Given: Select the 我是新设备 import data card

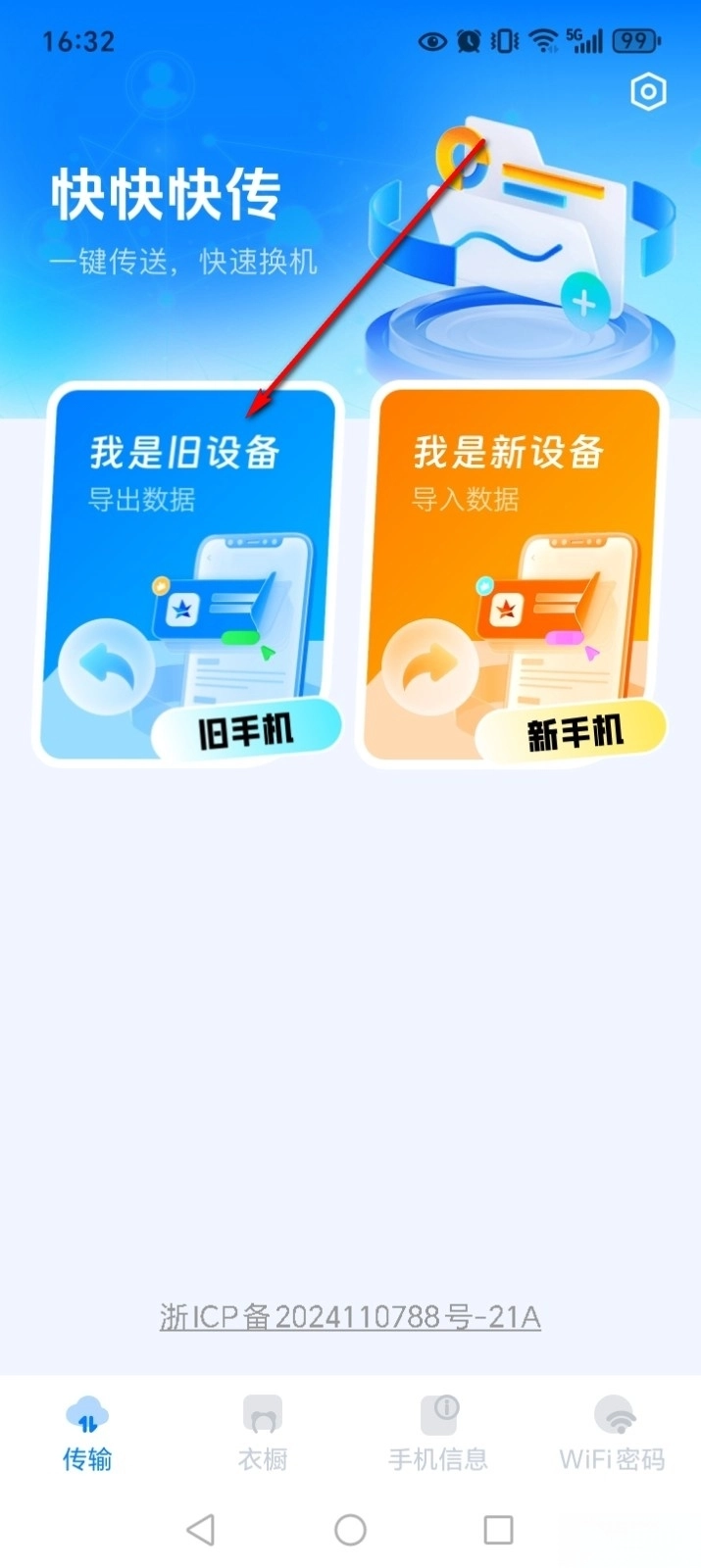Looking at the screenshot, I should pyautogui.click(x=514, y=573).
